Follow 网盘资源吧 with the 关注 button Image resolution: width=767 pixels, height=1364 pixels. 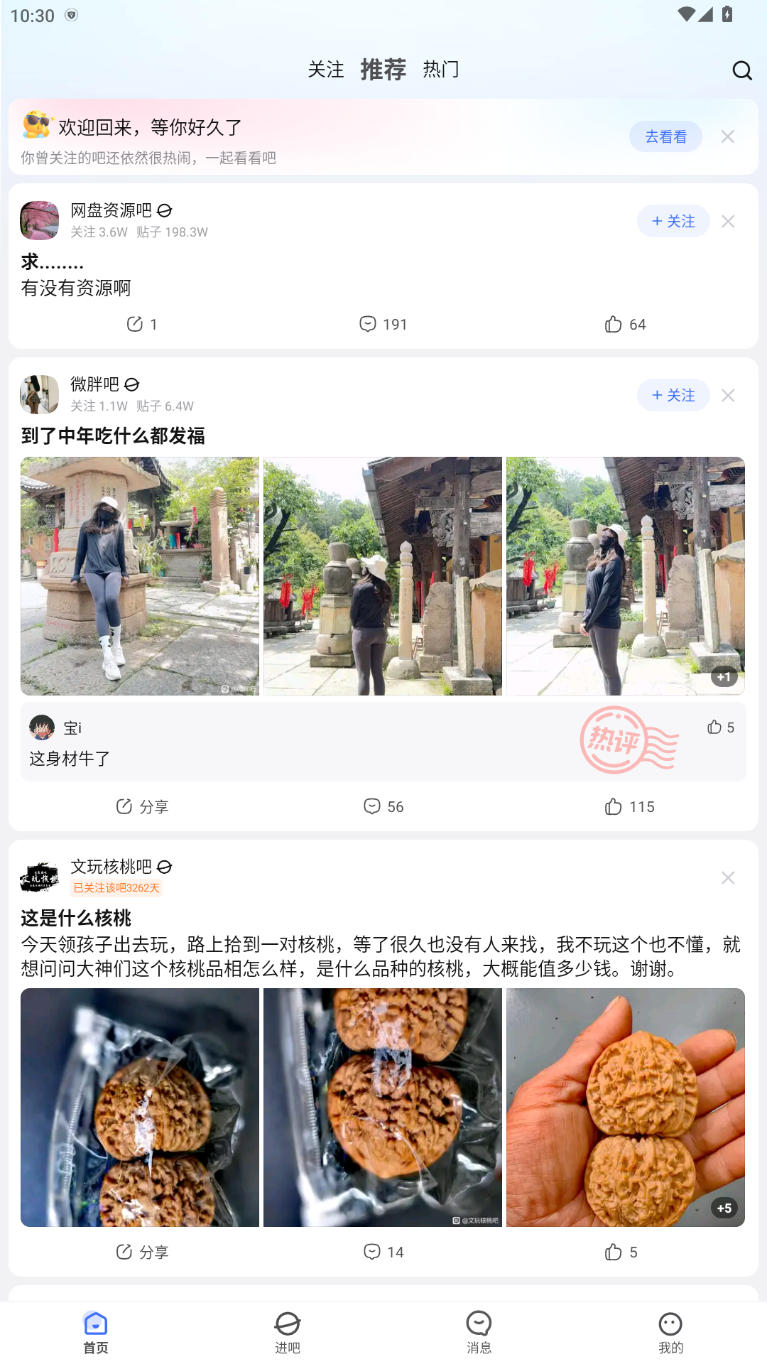click(673, 221)
